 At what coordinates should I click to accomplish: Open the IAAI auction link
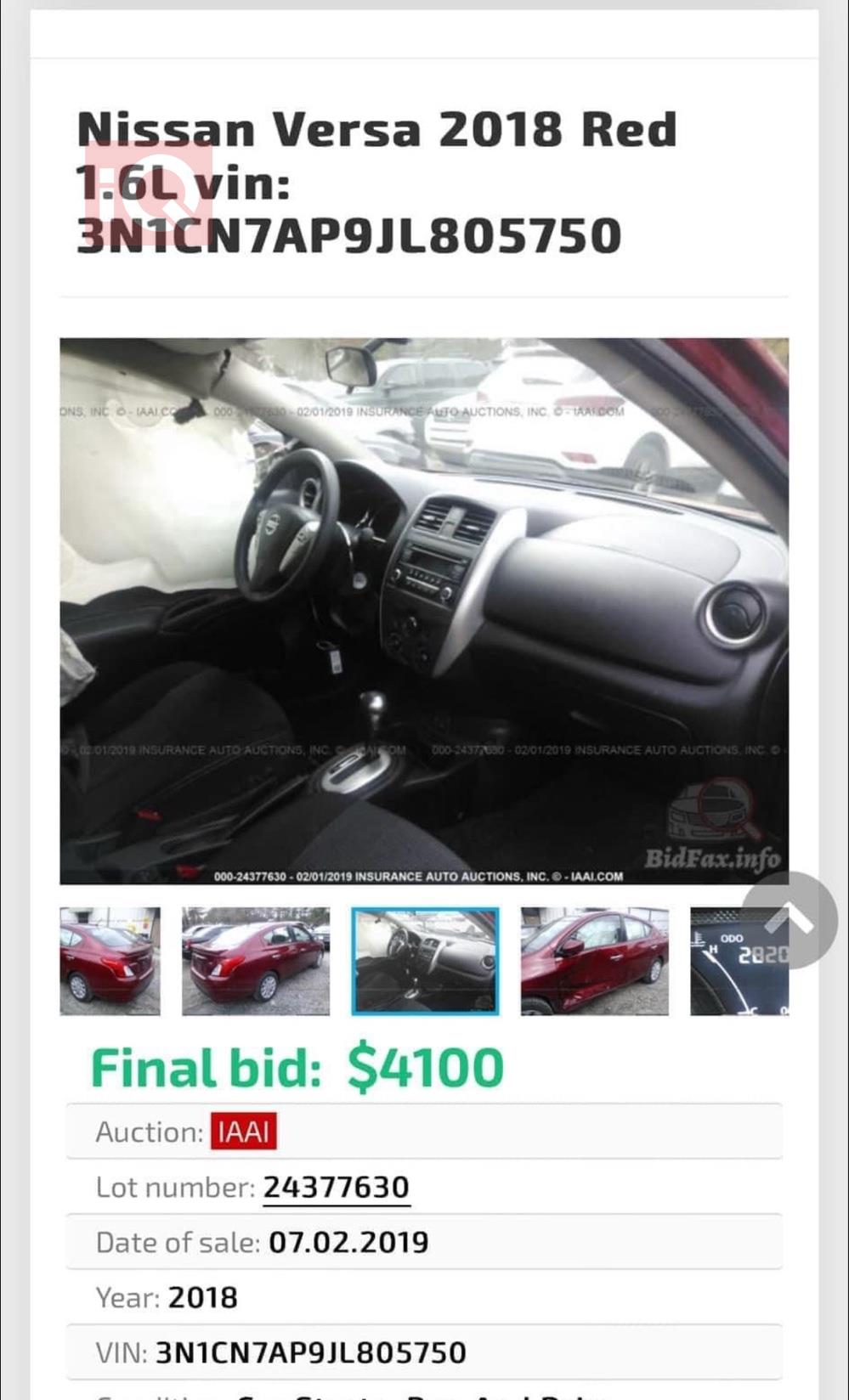pyautogui.click(x=244, y=1132)
